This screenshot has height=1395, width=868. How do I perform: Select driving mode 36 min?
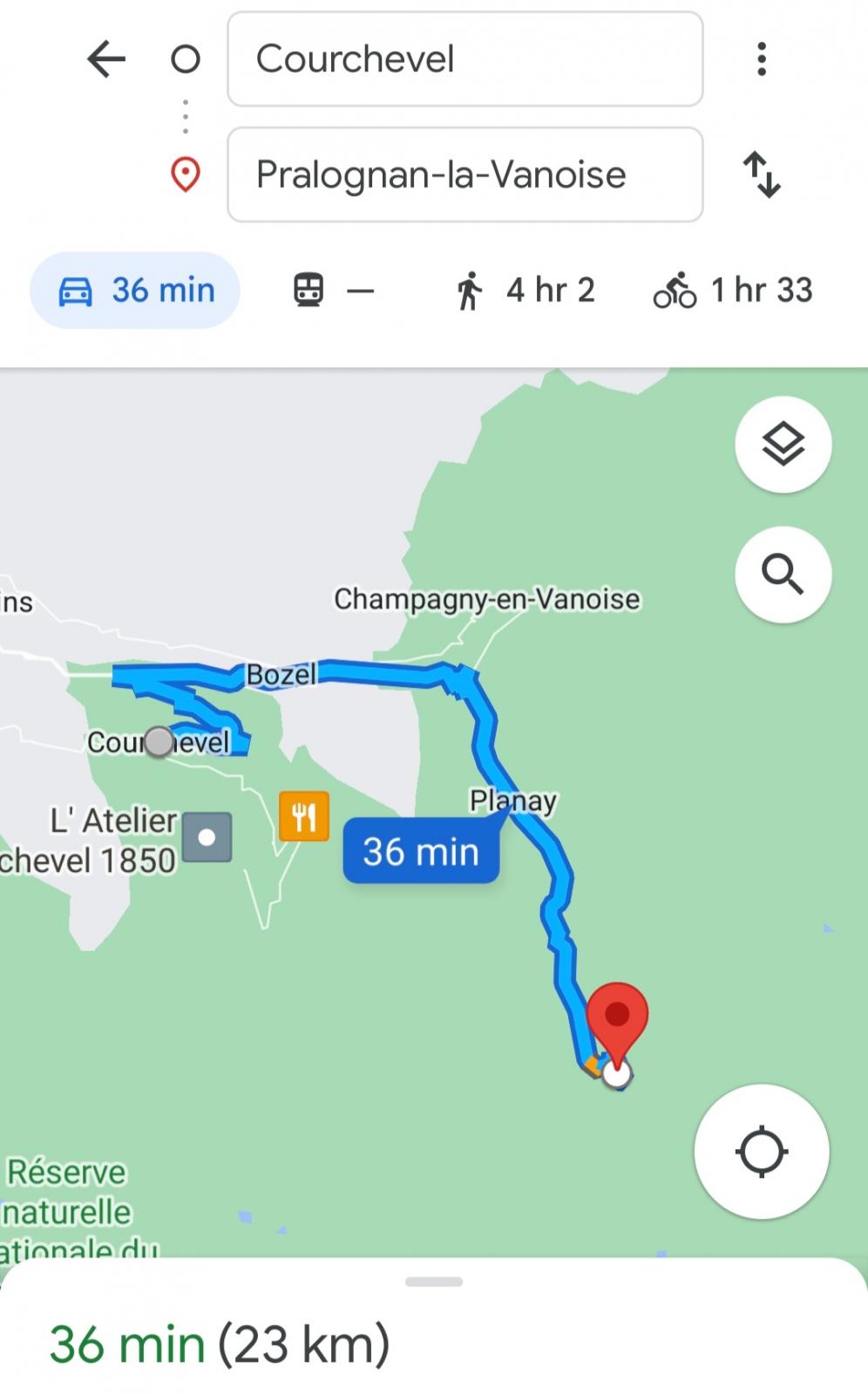pyautogui.click(x=135, y=290)
